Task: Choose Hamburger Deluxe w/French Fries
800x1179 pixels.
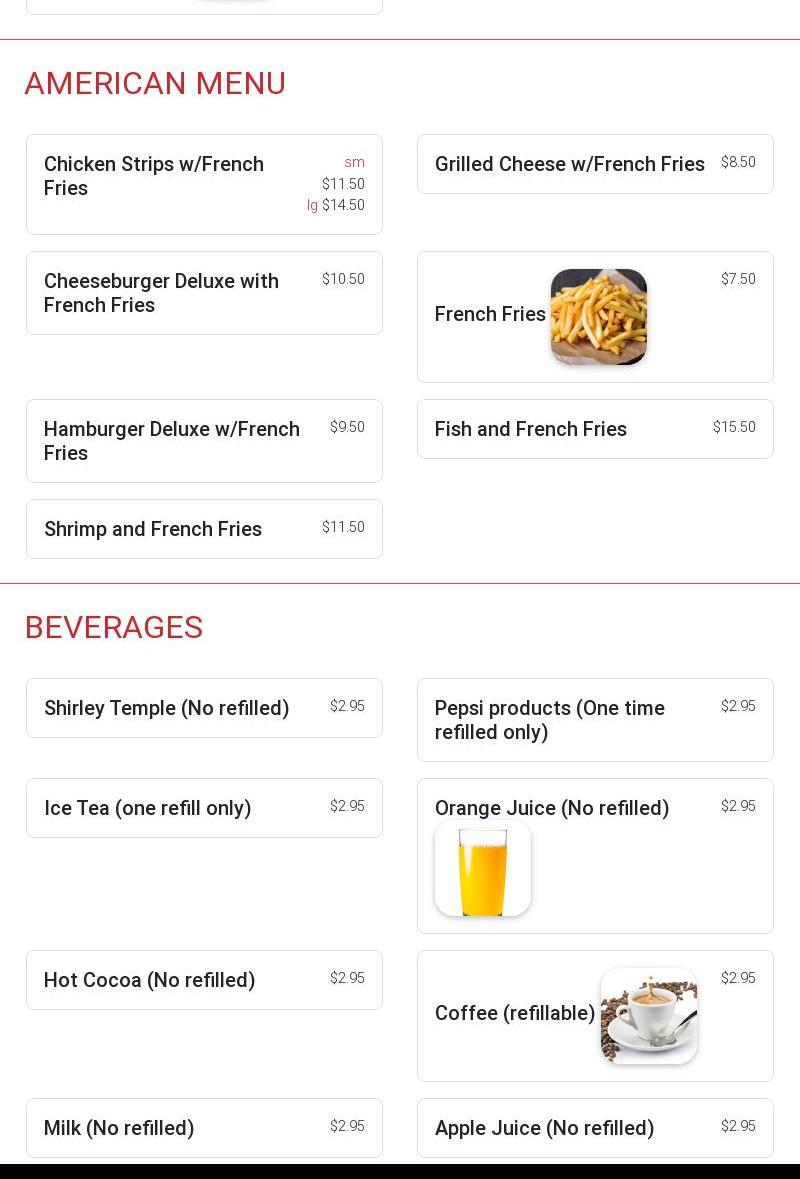Action: tap(204, 441)
